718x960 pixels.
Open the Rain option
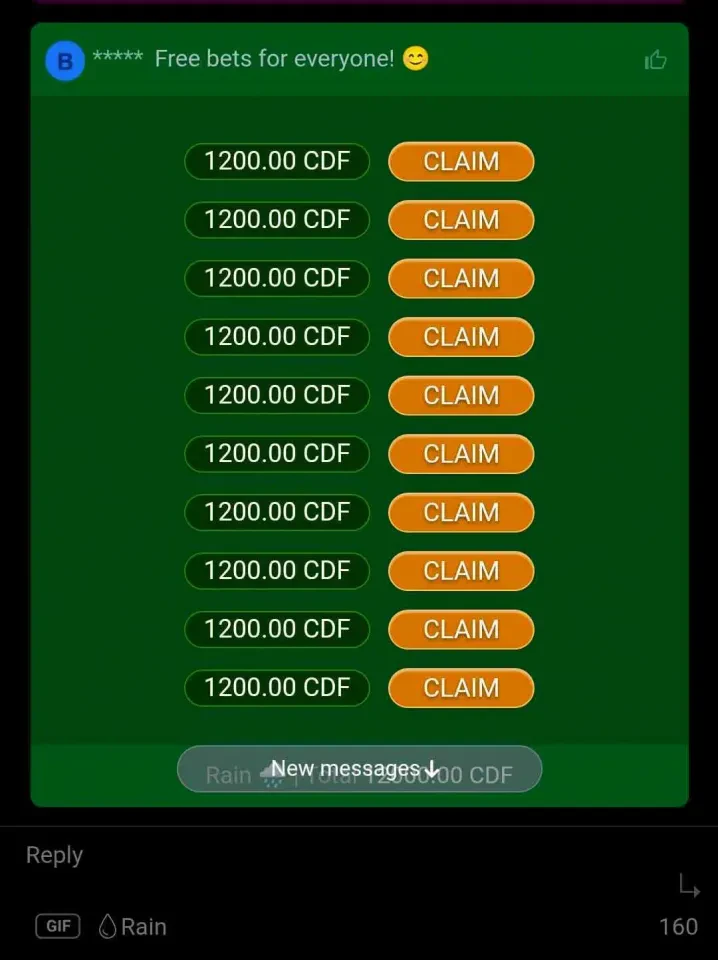133,927
